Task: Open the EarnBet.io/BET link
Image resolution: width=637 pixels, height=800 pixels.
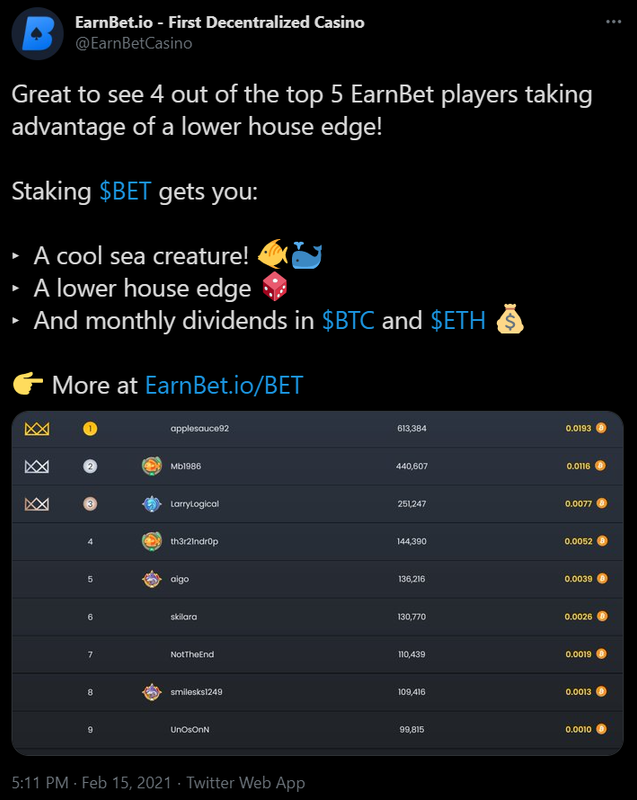Action: (224, 385)
